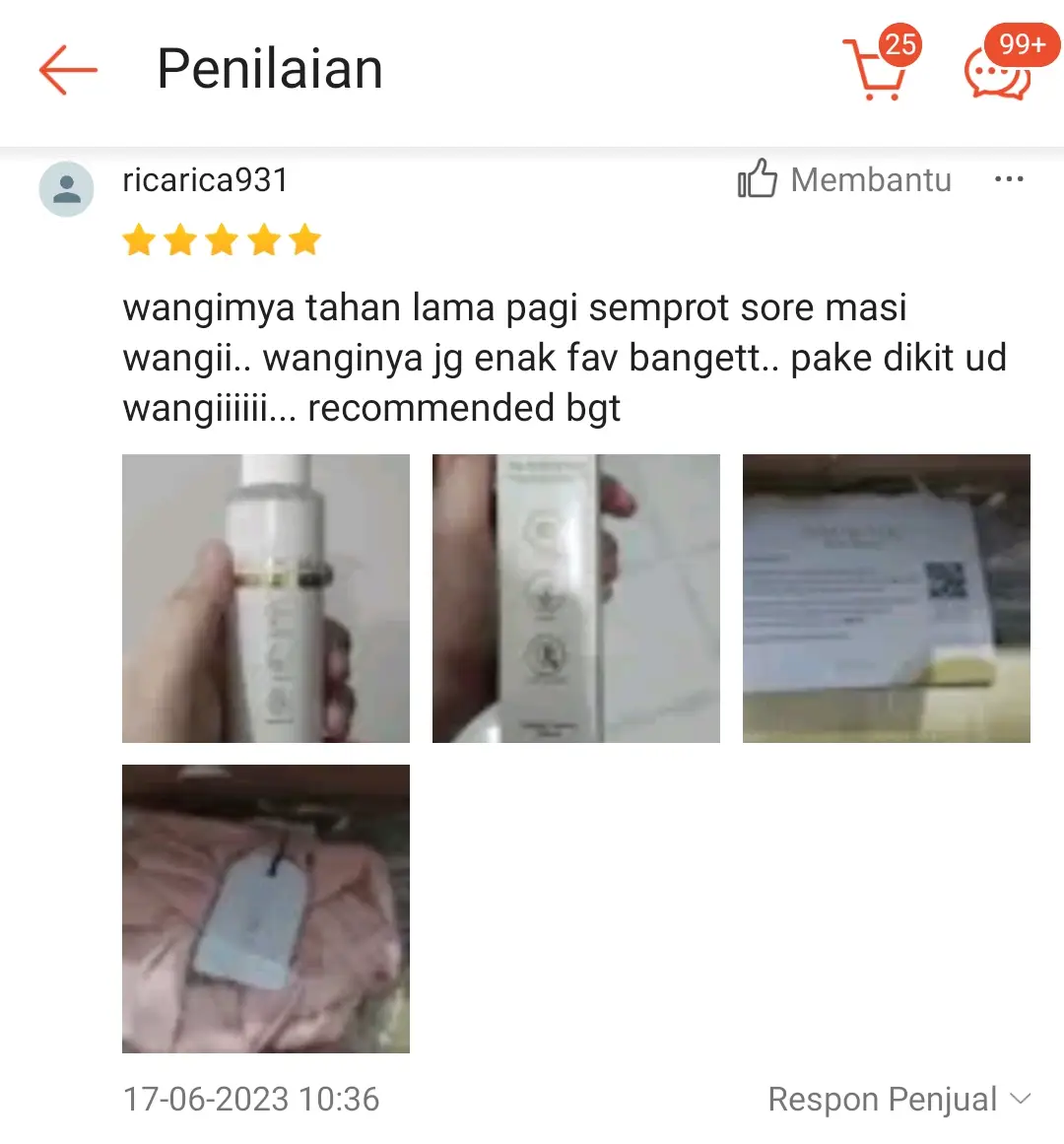Go back from the Penilaian page
Viewport: 1064px width, 1144px height.
[68, 70]
